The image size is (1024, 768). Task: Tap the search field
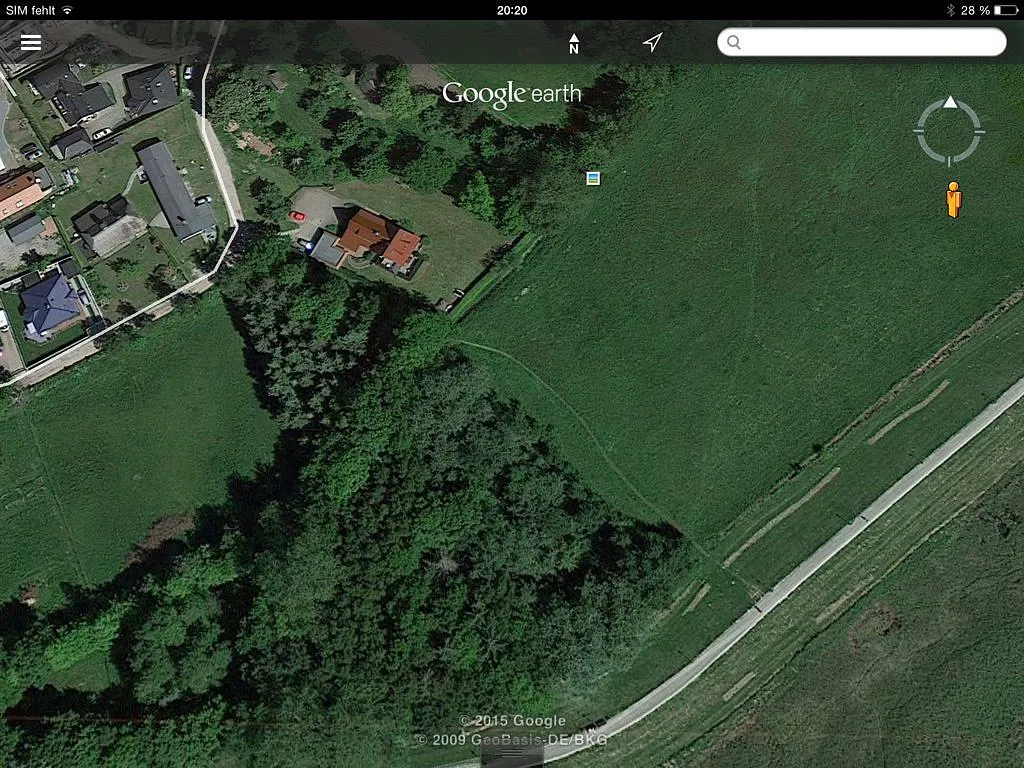[x=862, y=42]
